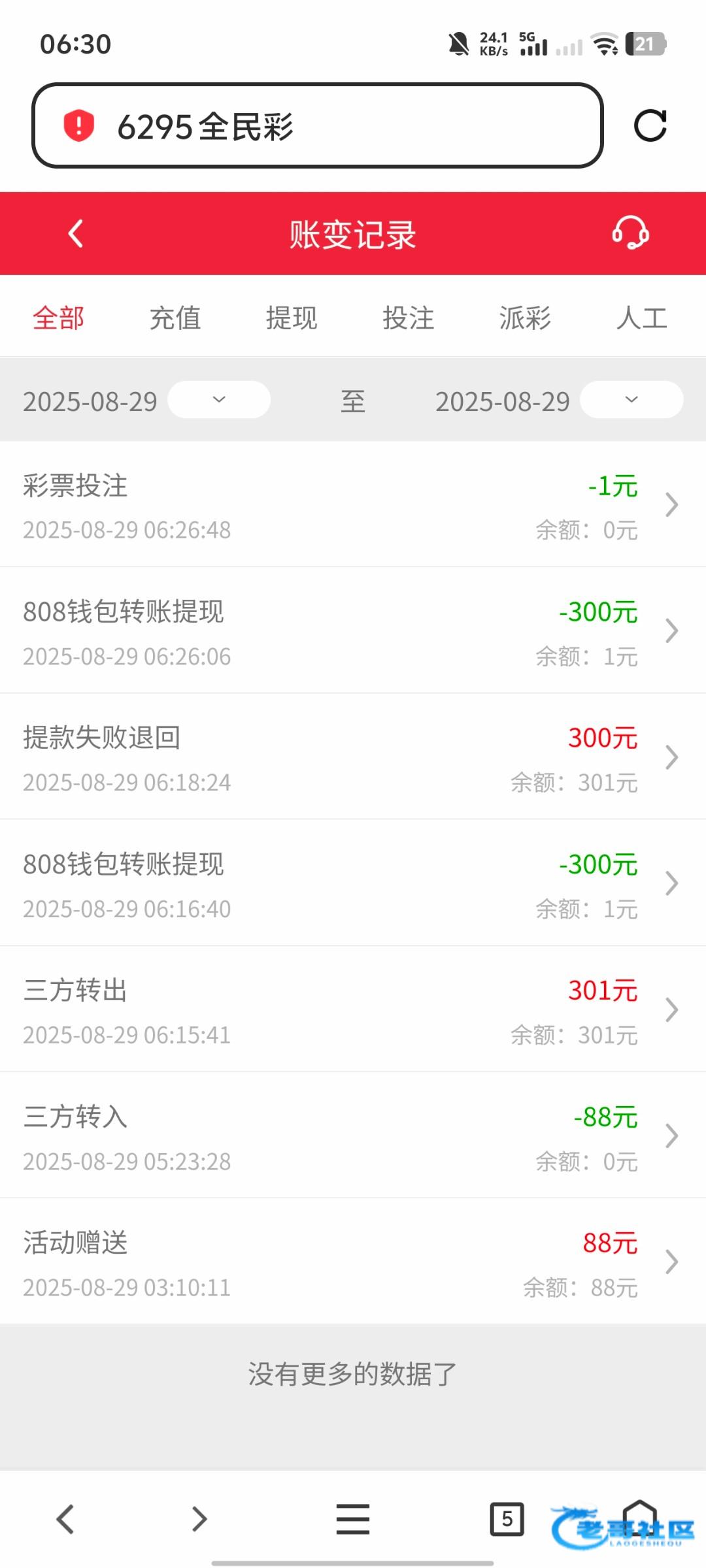Screen dimensions: 706x1568
Task: View the 提款失败退回 300元 record
Action: (x=353, y=757)
